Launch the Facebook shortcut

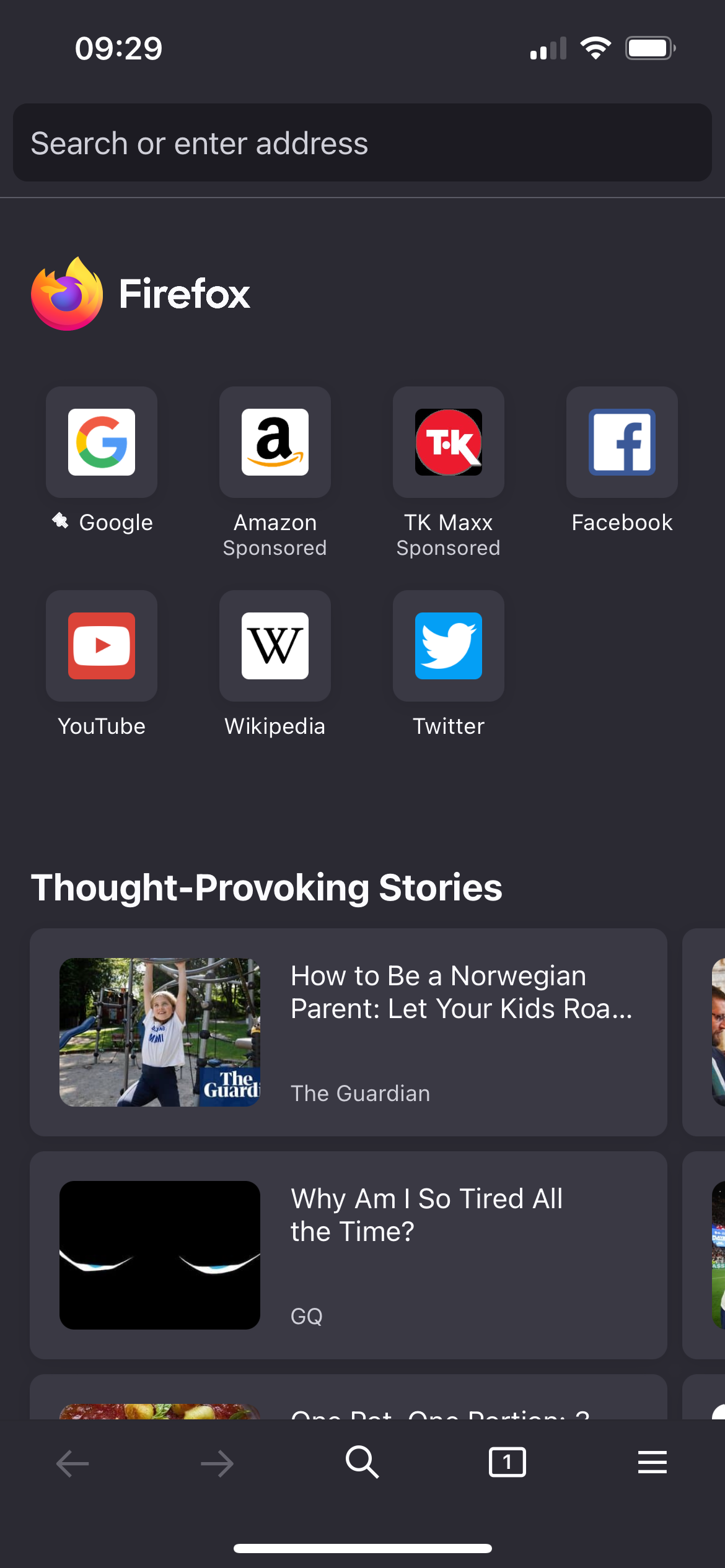[x=622, y=442]
